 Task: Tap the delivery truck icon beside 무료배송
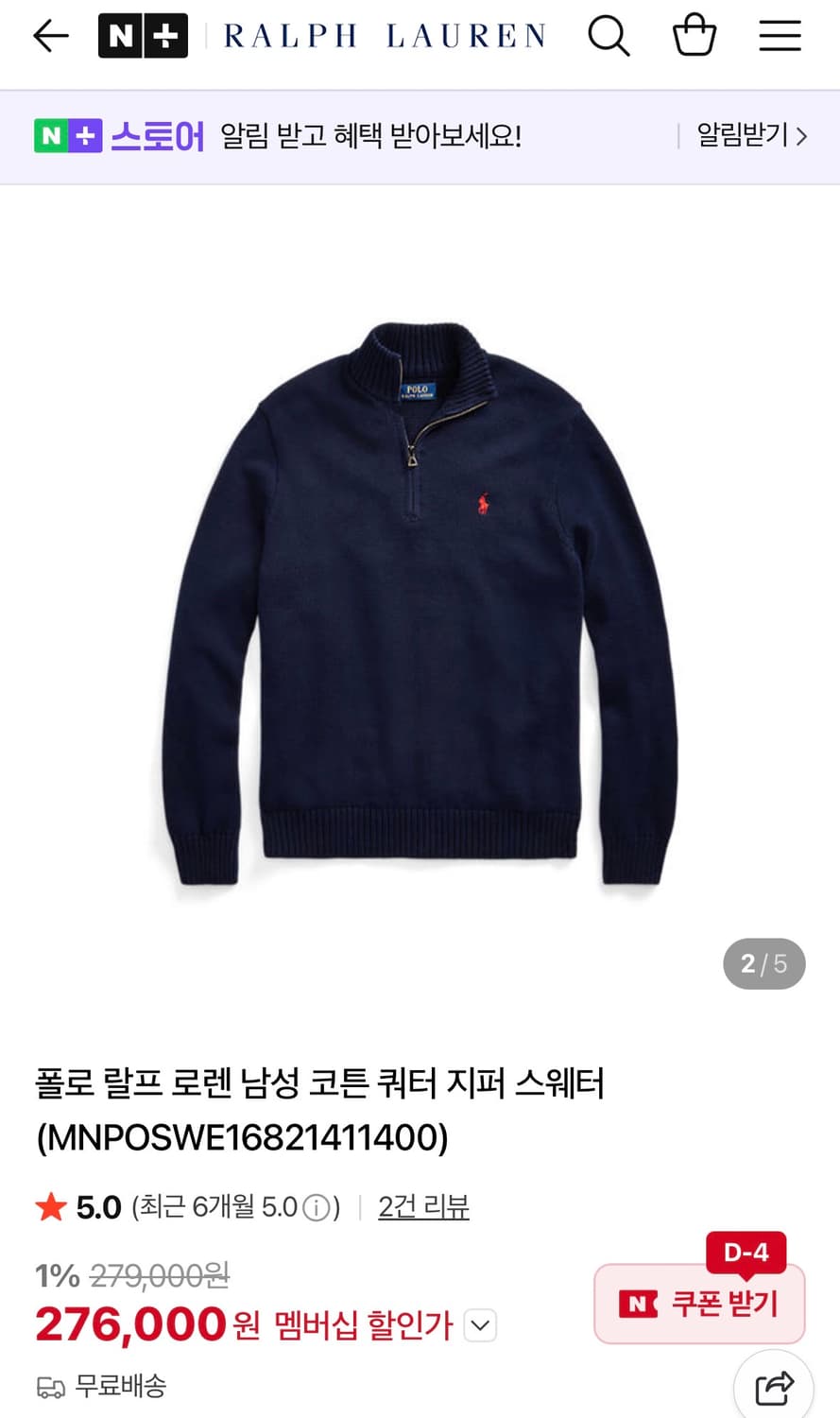point(50,1387)
